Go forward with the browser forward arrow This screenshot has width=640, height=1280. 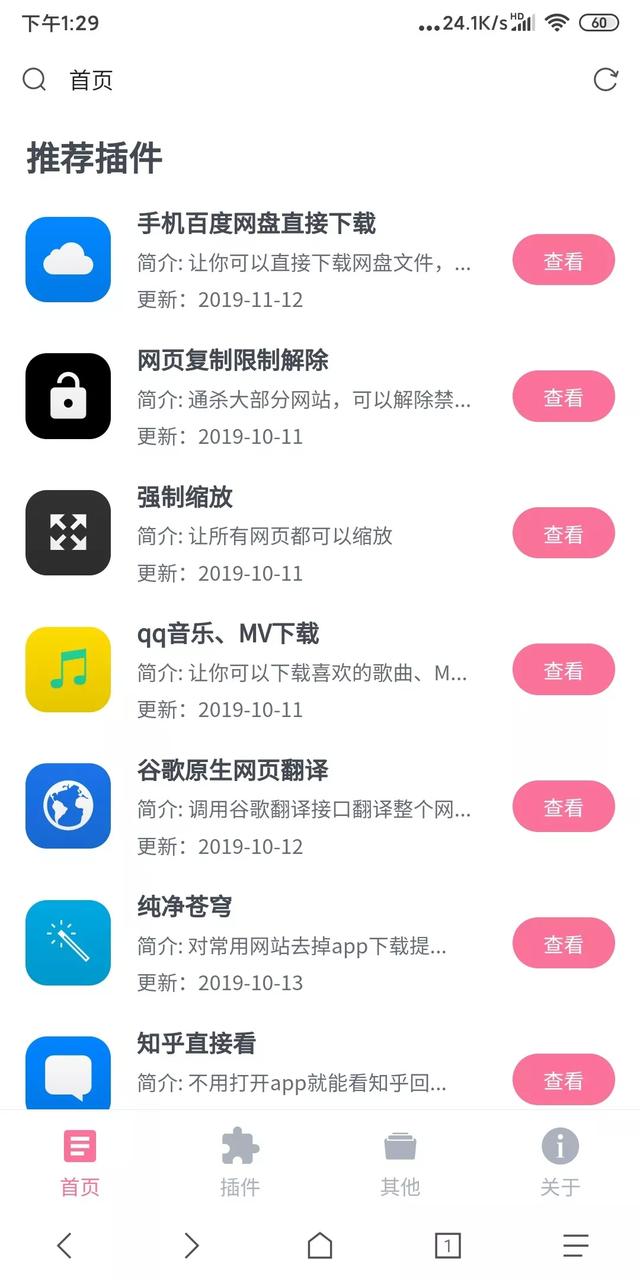click(192, 1245)
